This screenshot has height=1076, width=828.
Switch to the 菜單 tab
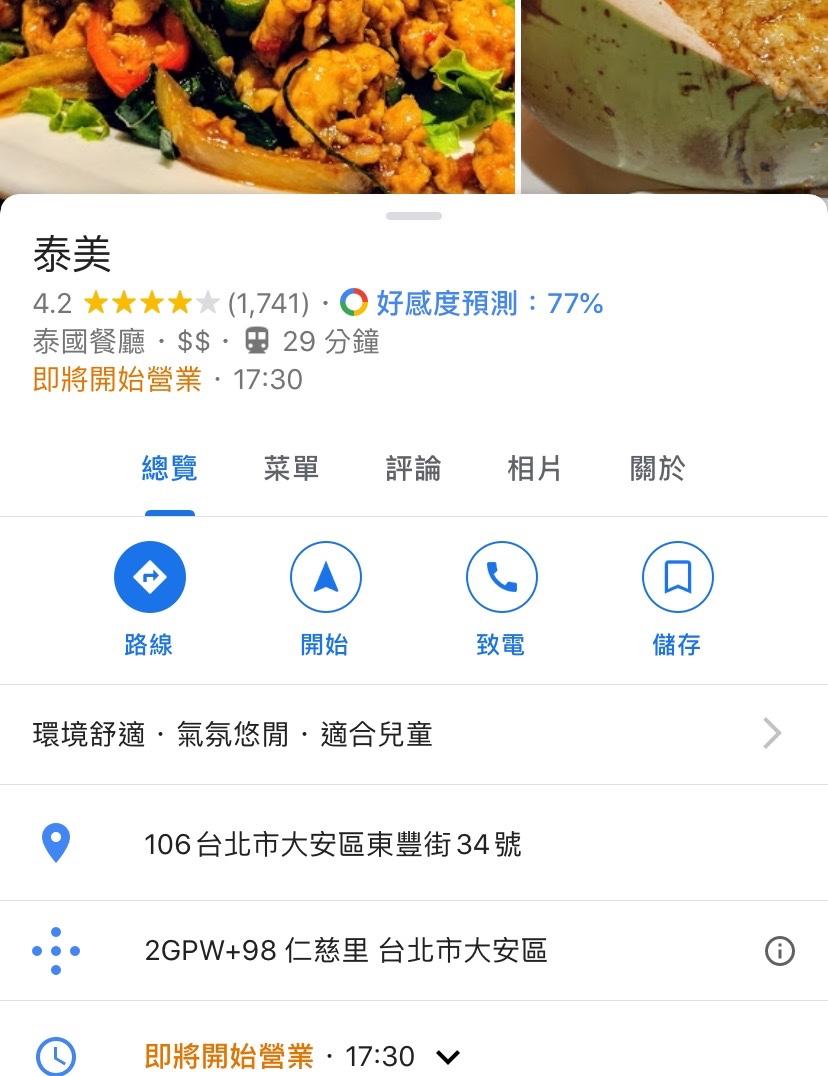pyautogui.click(x=291, y=468)
